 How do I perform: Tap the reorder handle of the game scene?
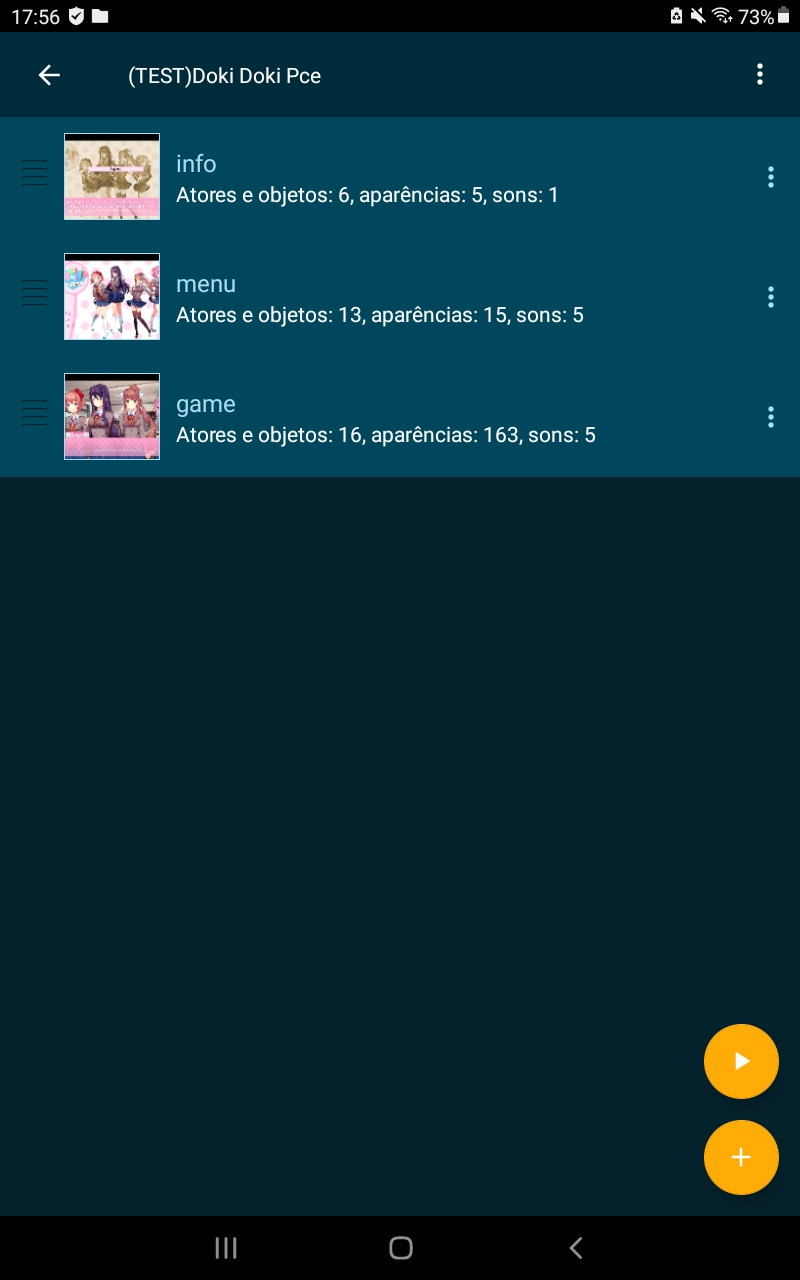click(x=34, y=413)
